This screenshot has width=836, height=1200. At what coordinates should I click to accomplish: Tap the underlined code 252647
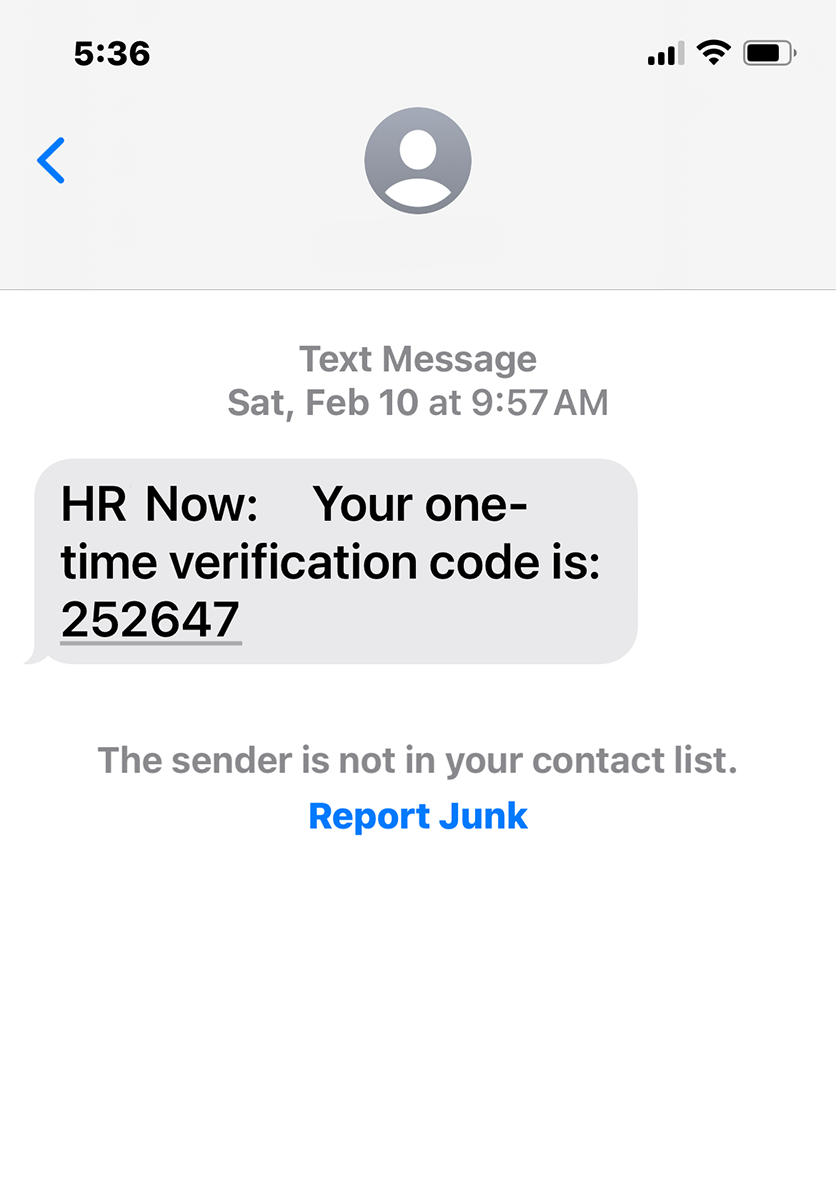click(x=151, y=620)
